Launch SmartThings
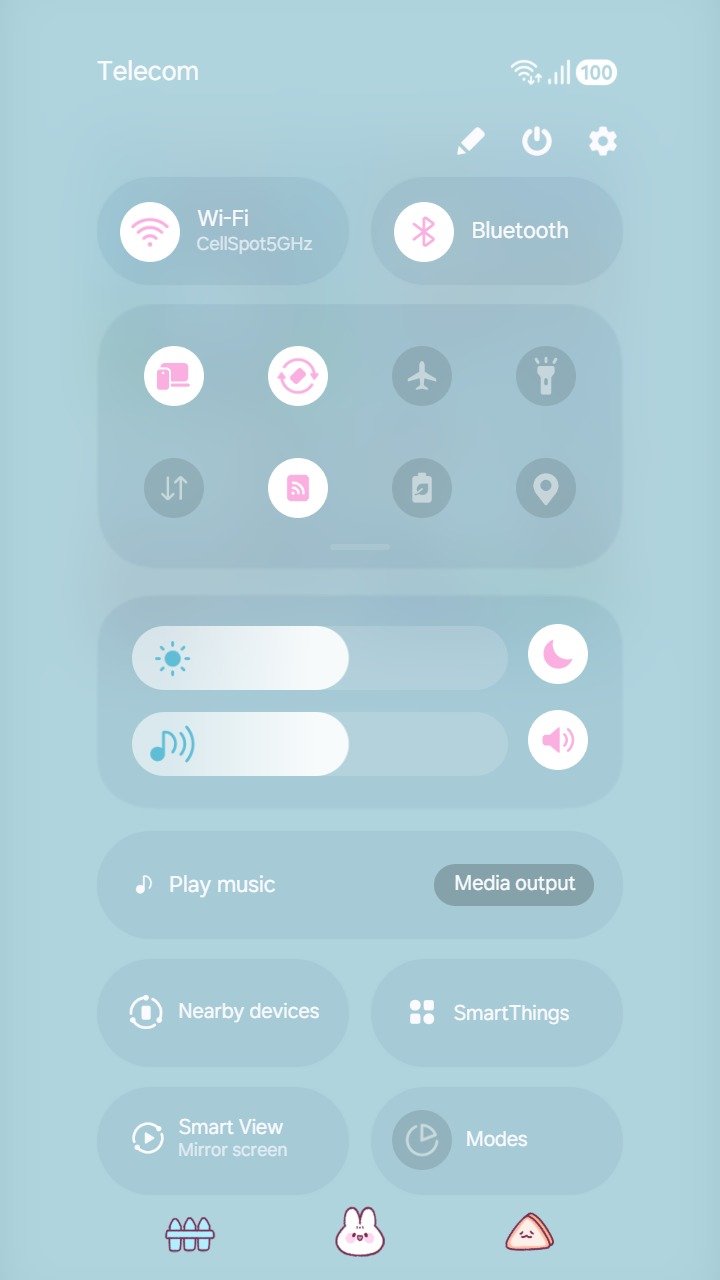Viewport: 720px width, 1280px height. tap(497, 1012)
